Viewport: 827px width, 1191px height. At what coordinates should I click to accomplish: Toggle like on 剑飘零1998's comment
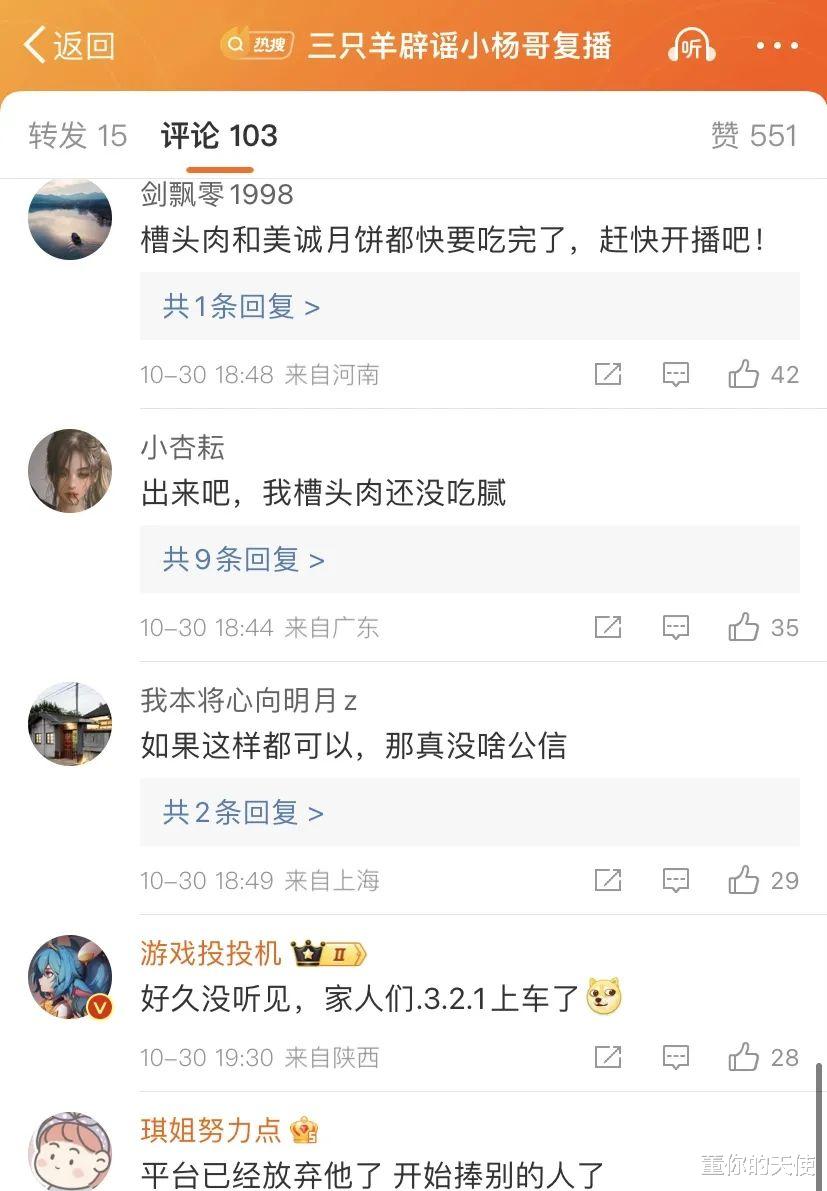tap(743, 374)
